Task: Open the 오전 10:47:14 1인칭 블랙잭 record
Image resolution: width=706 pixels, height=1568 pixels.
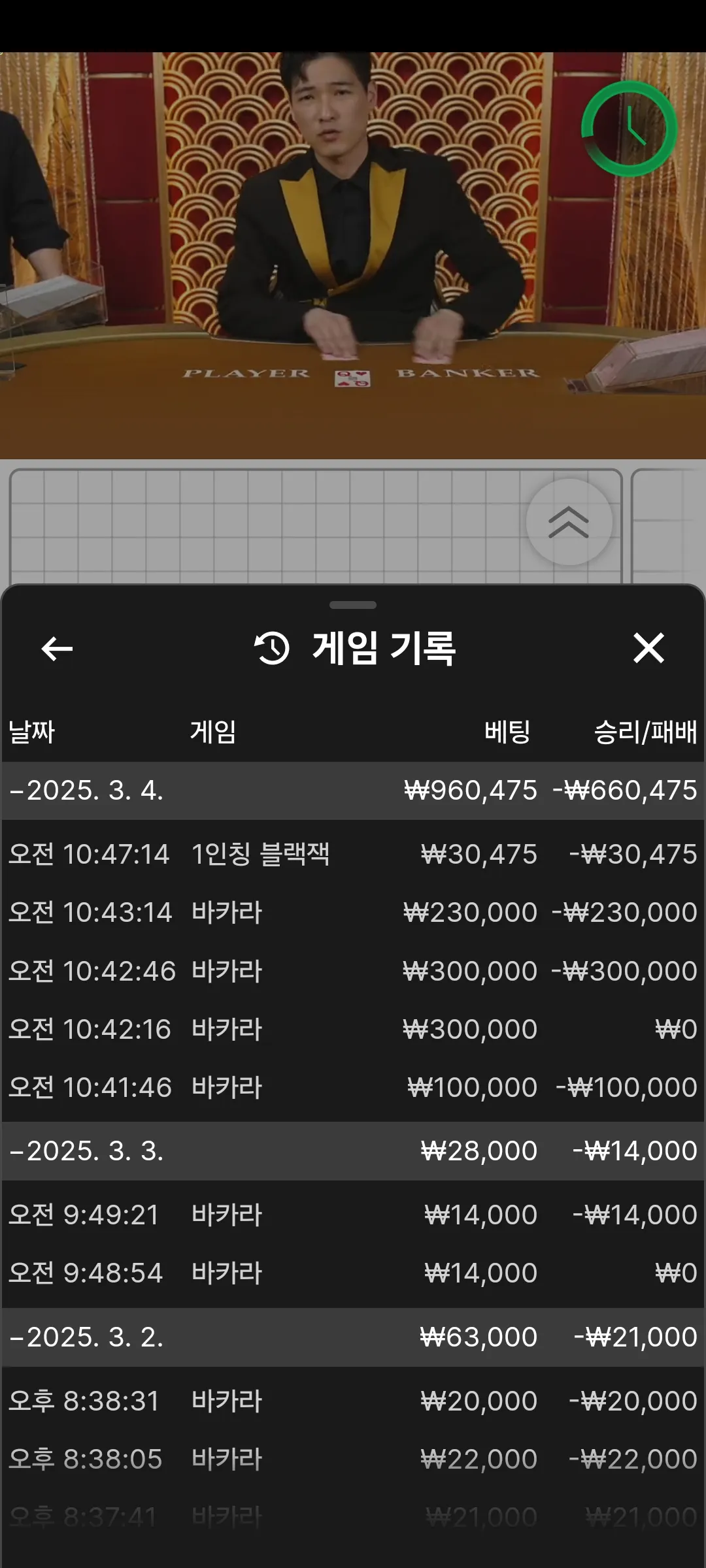Action: click(x=353, y=854)
